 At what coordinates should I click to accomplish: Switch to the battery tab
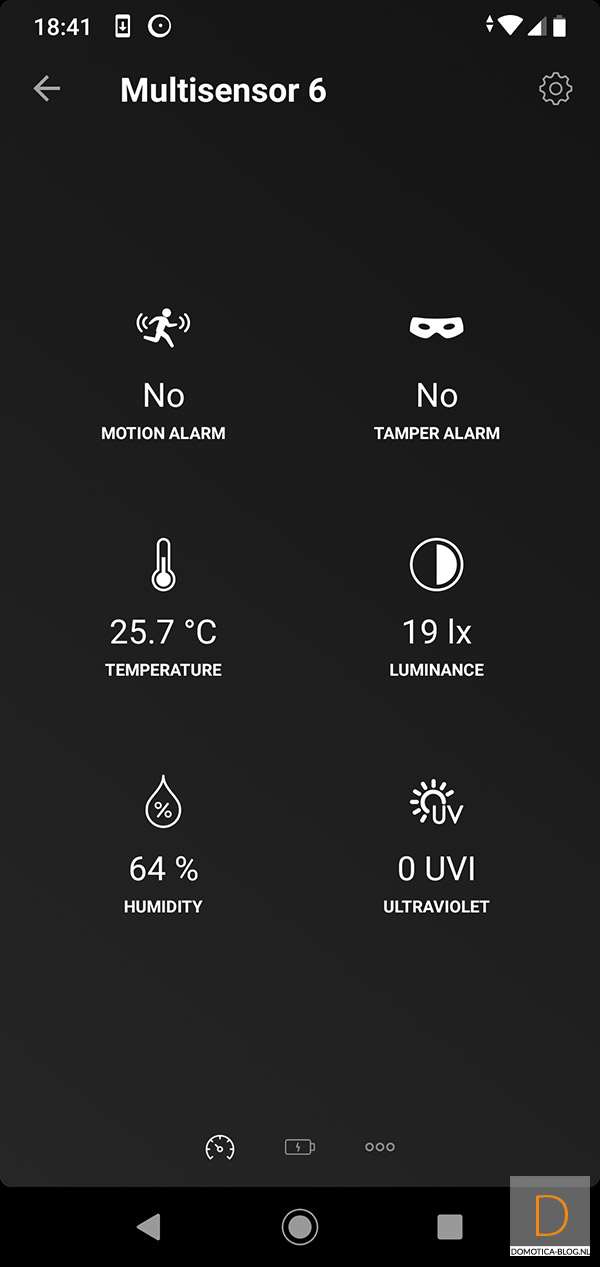click(x=299, y=1147)
